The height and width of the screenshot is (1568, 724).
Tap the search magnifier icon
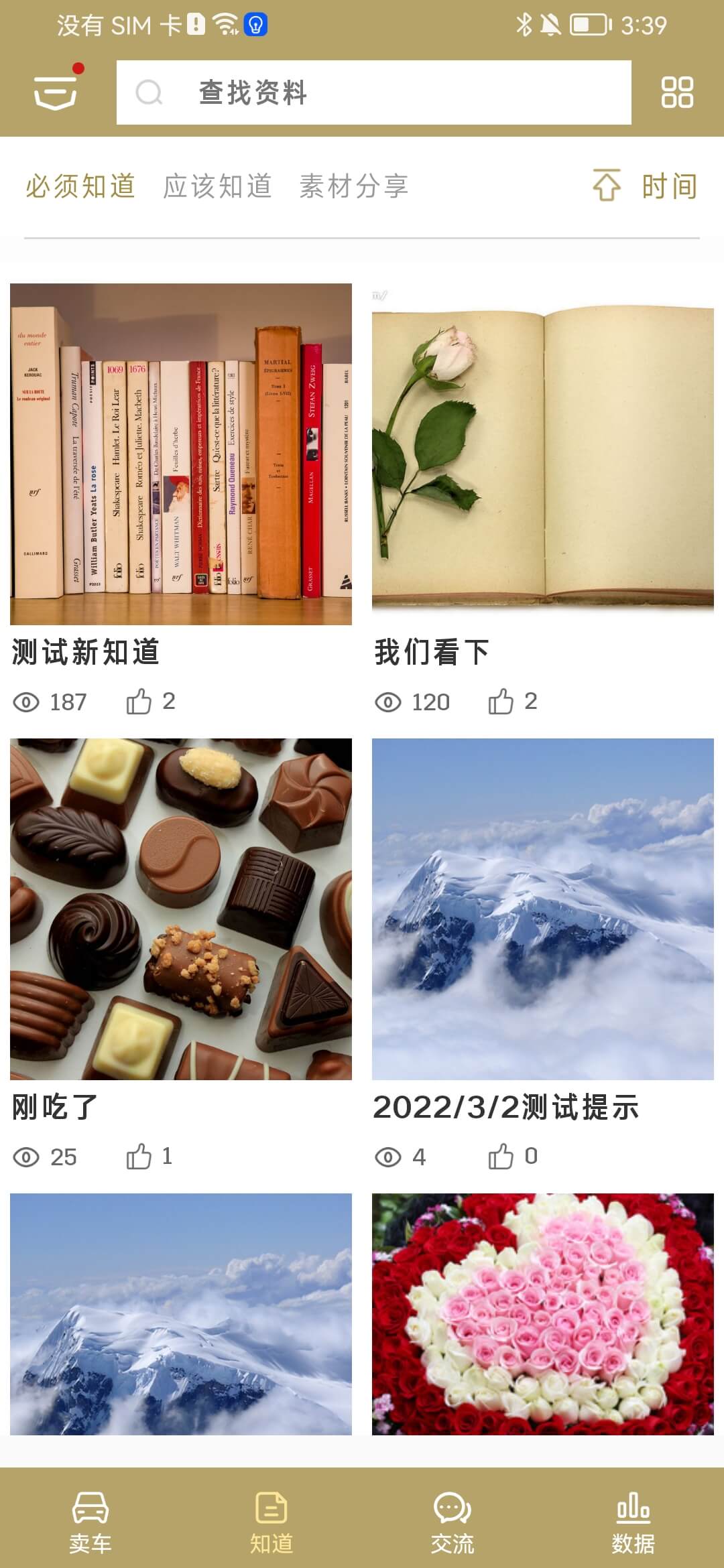click(x=150, y=94)
